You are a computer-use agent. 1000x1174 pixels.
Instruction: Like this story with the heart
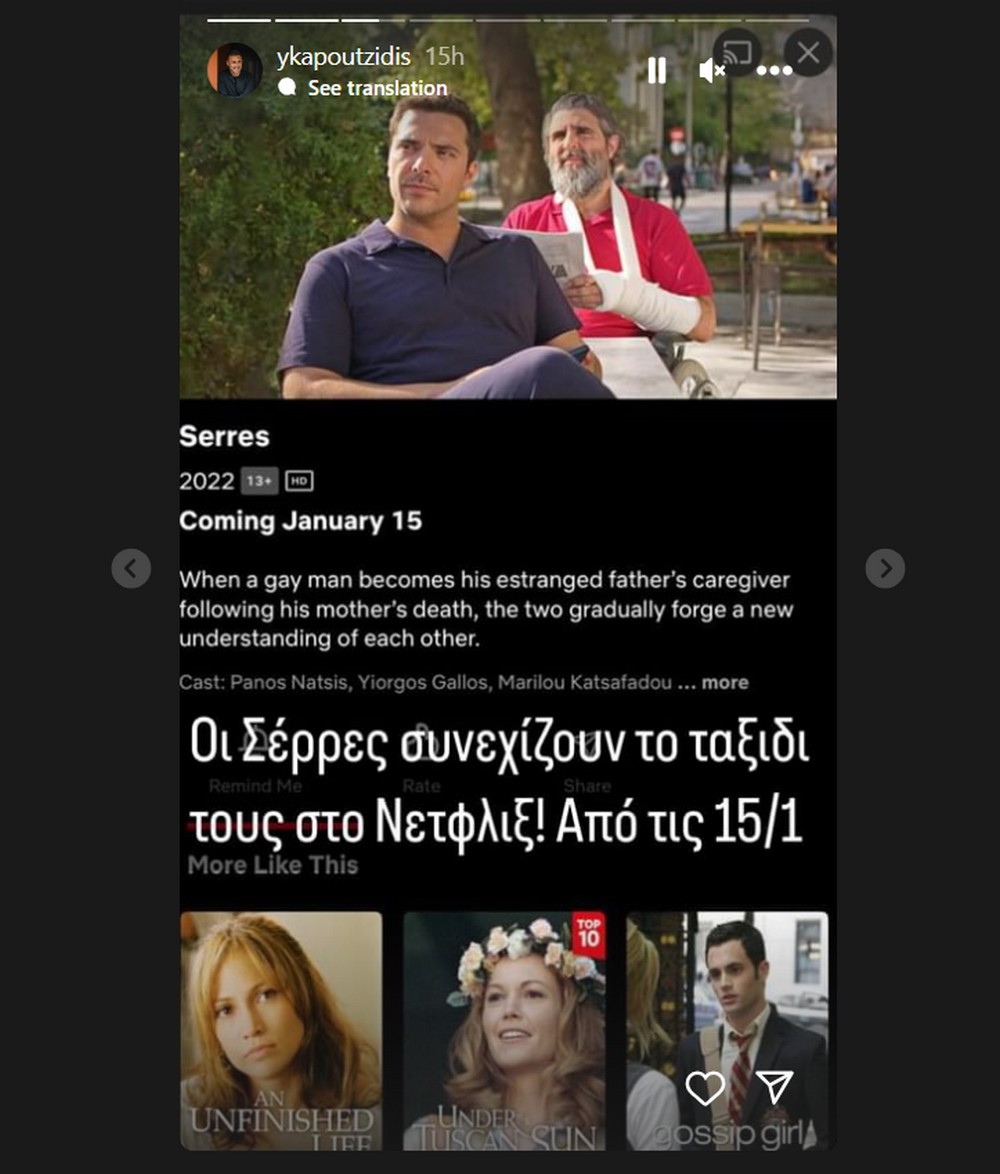(x=705, y=1088)
